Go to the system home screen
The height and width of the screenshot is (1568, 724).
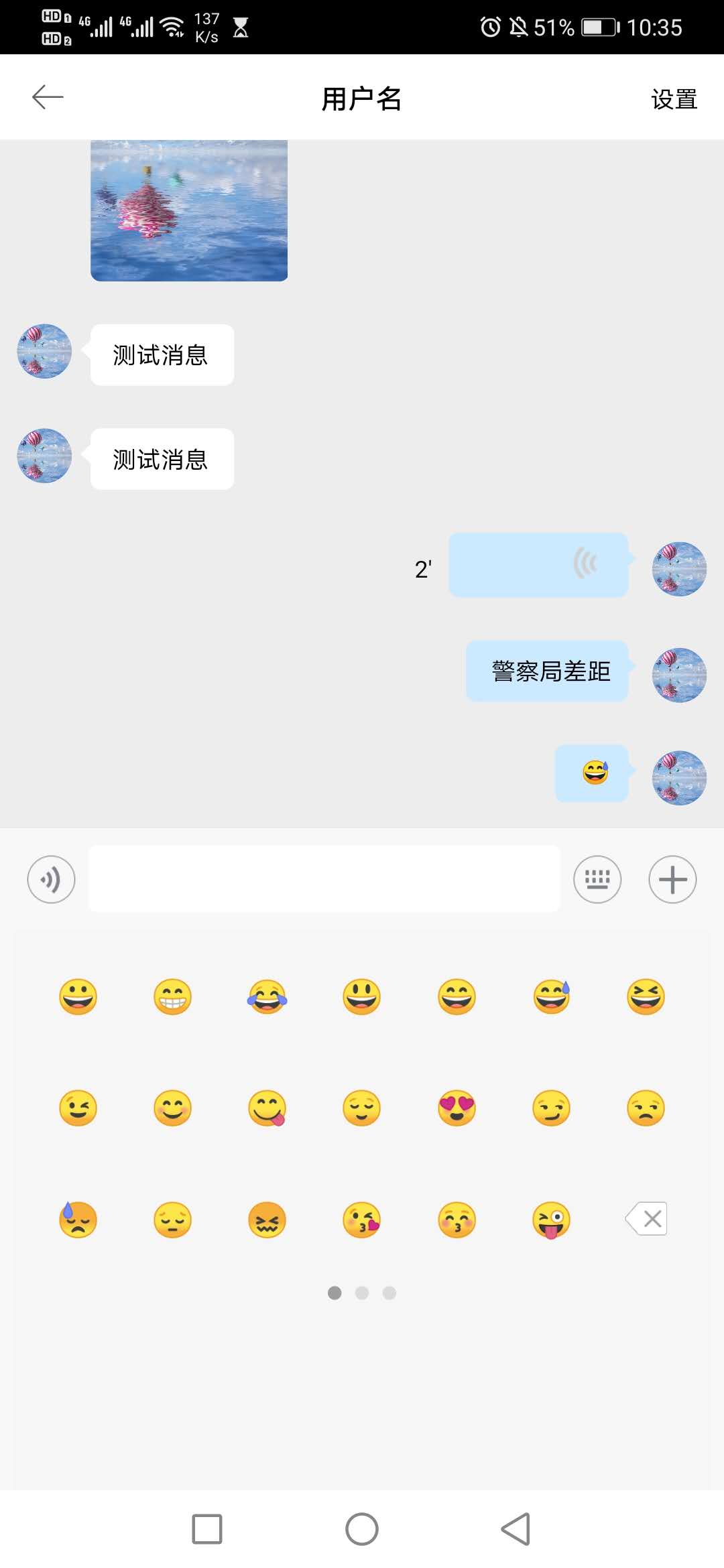coord(362,1529)
